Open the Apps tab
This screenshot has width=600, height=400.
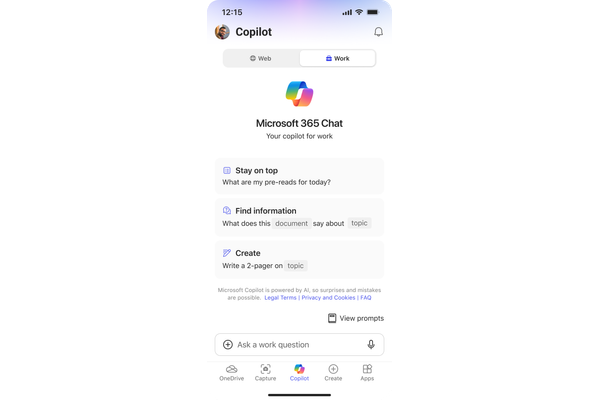367,372
